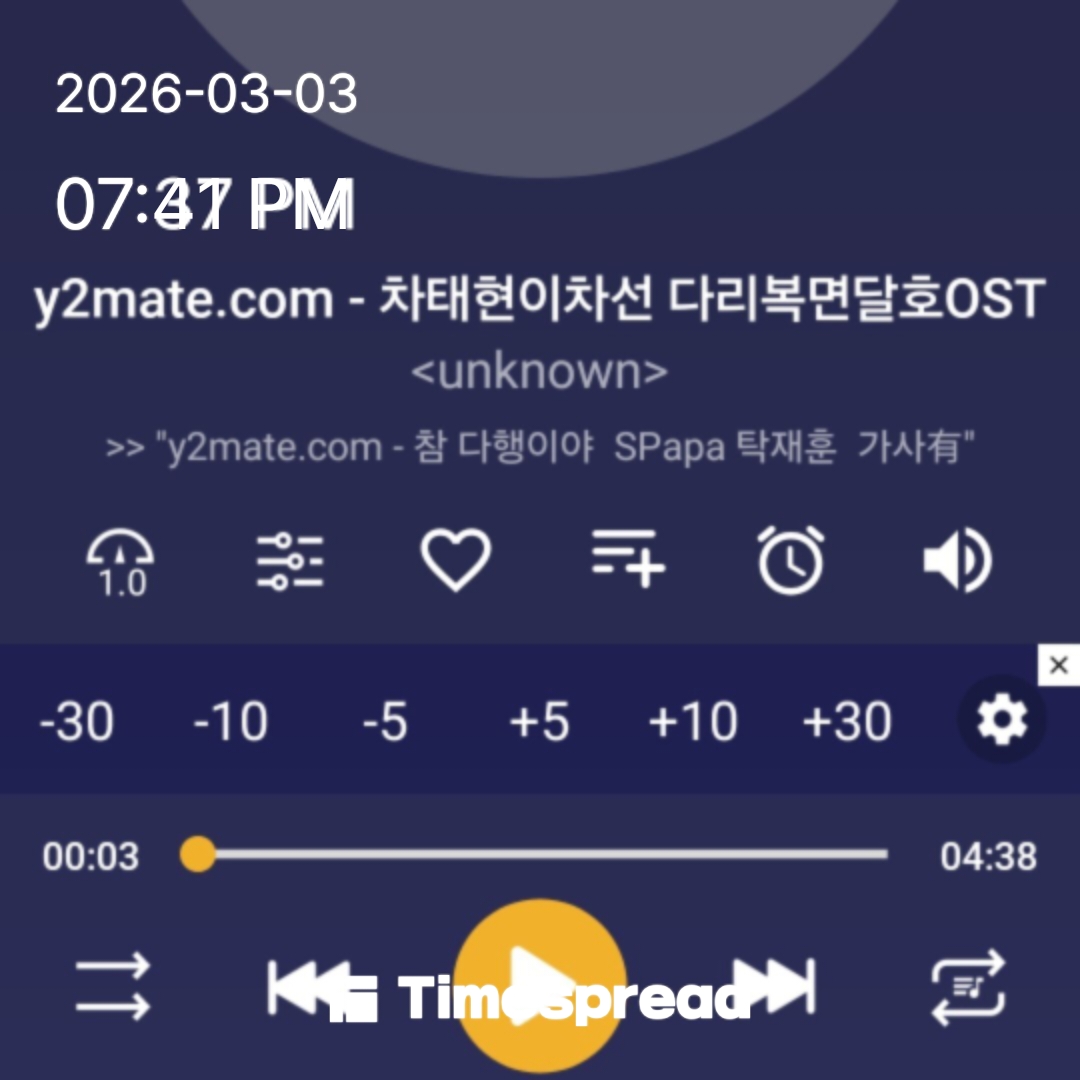This screenshot has height=1080, width=1080.
Task: Close the skip buttons bar
Action: tap(1059, 665)
